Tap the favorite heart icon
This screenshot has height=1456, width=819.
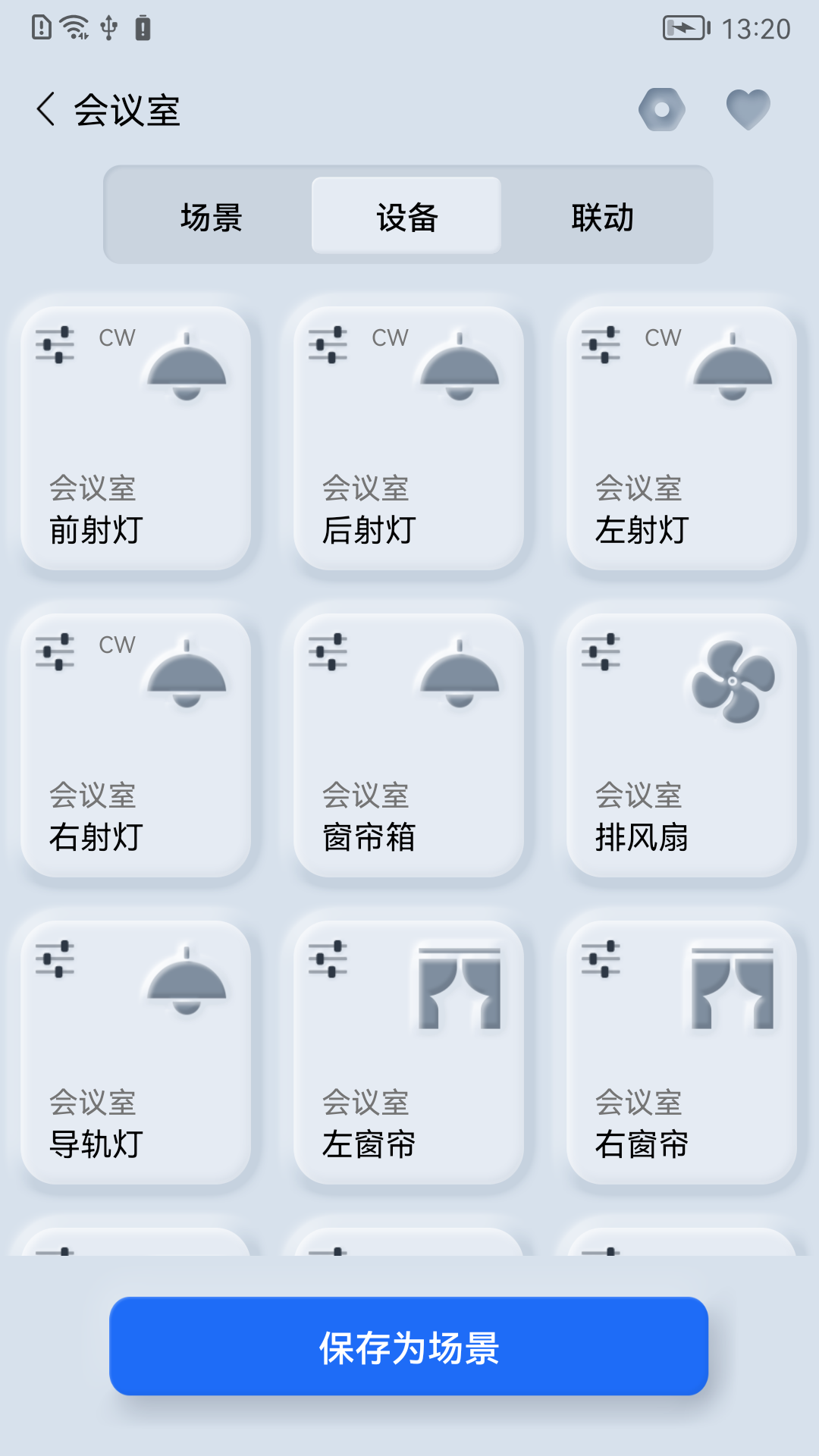747,110
